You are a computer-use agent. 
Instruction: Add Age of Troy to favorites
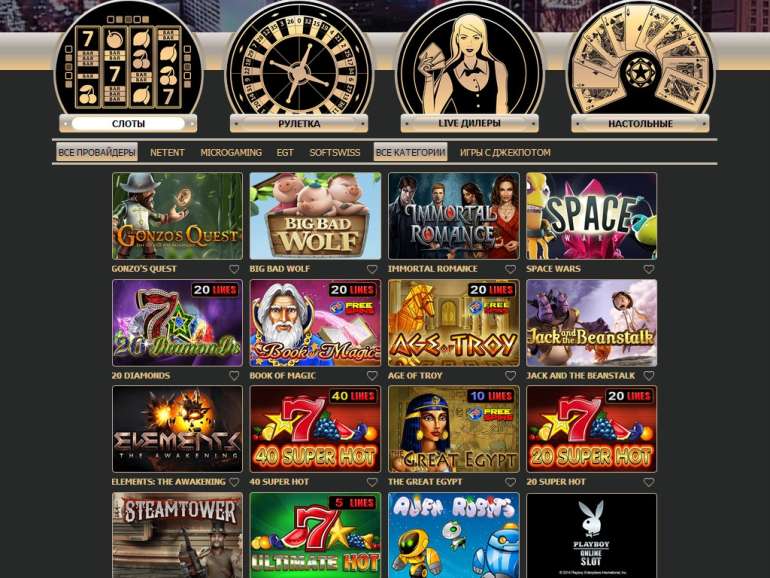tap(511, 376)
